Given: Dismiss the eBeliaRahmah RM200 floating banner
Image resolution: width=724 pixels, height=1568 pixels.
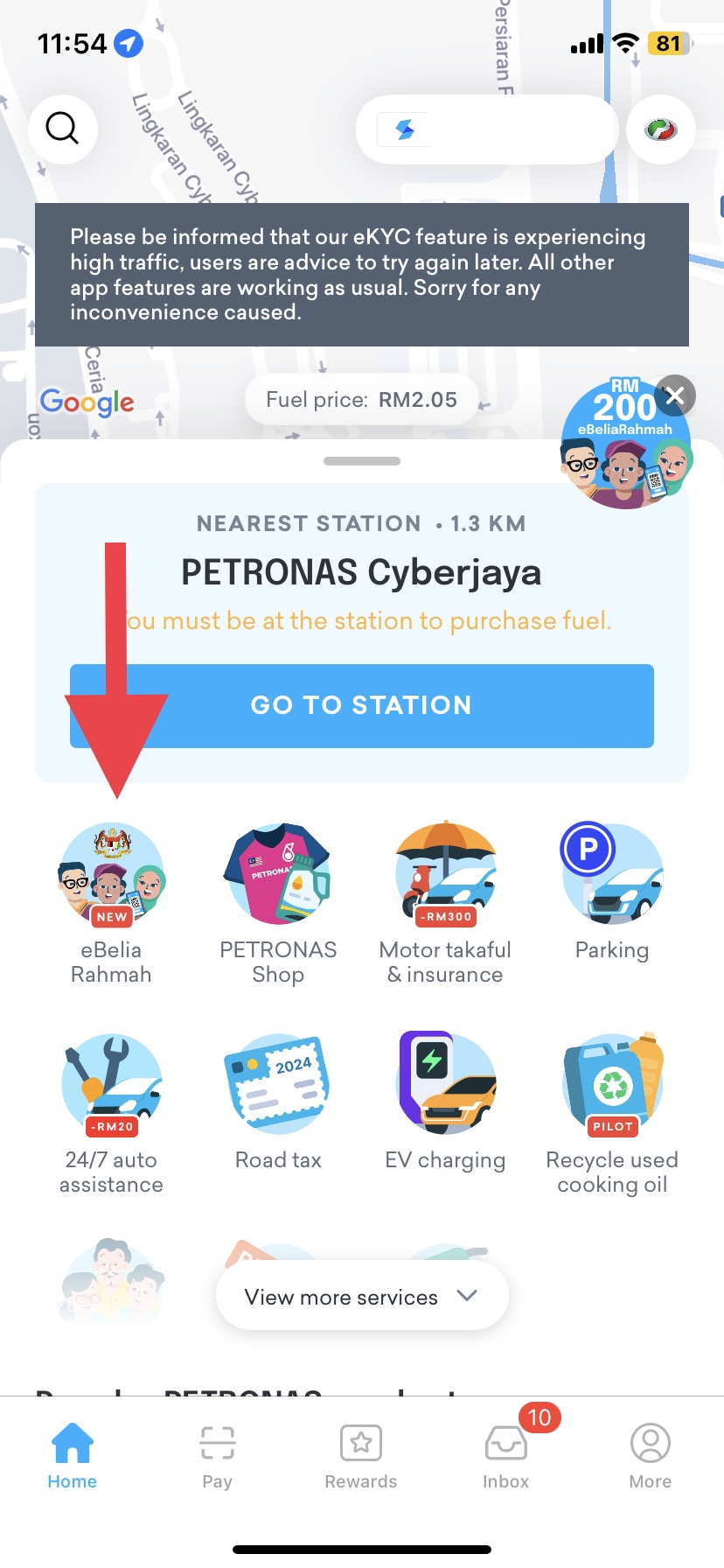Looking at the screenshot, I should tap(675, 395).
